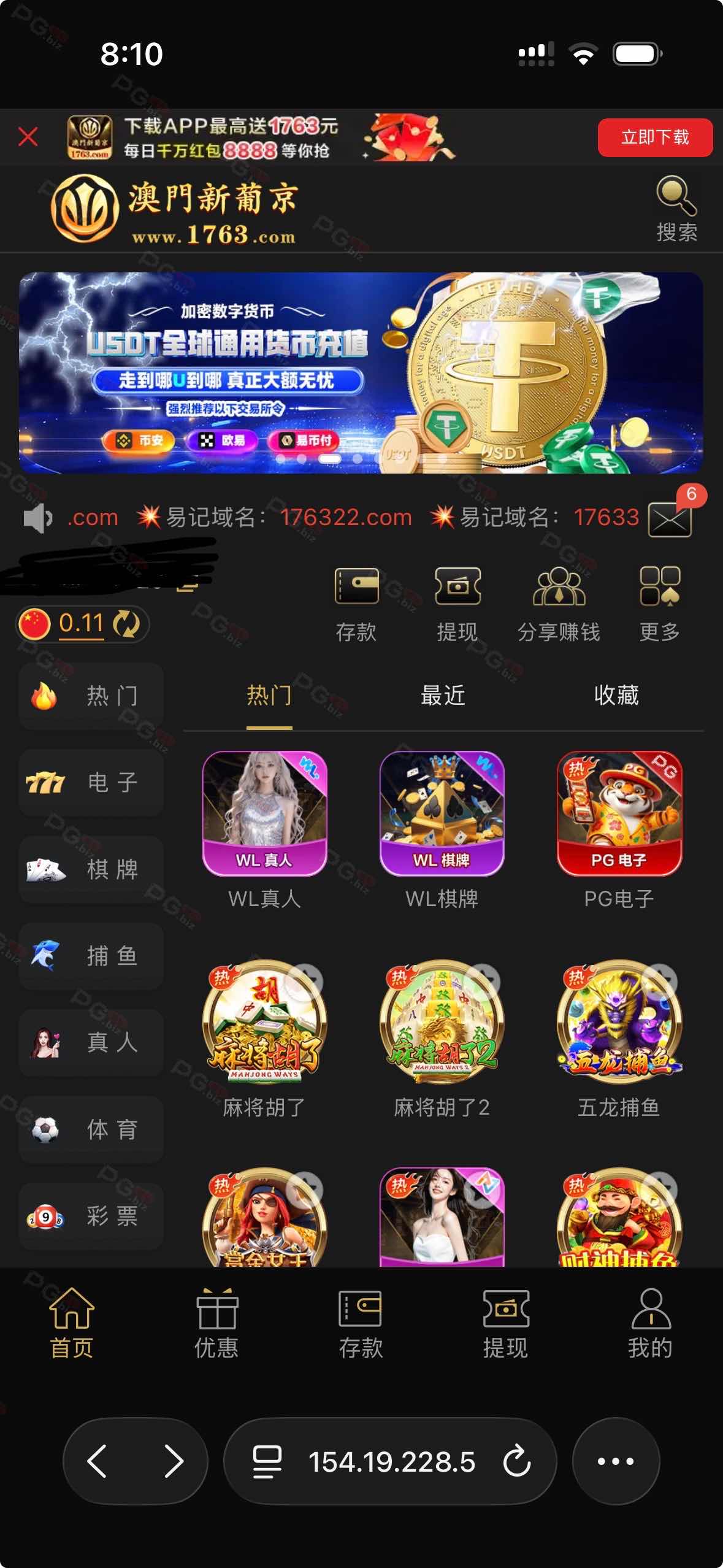This screenshot has height=1568, width=723.
Task: Select the 体育 sports category
Action: coord(91,1129)
